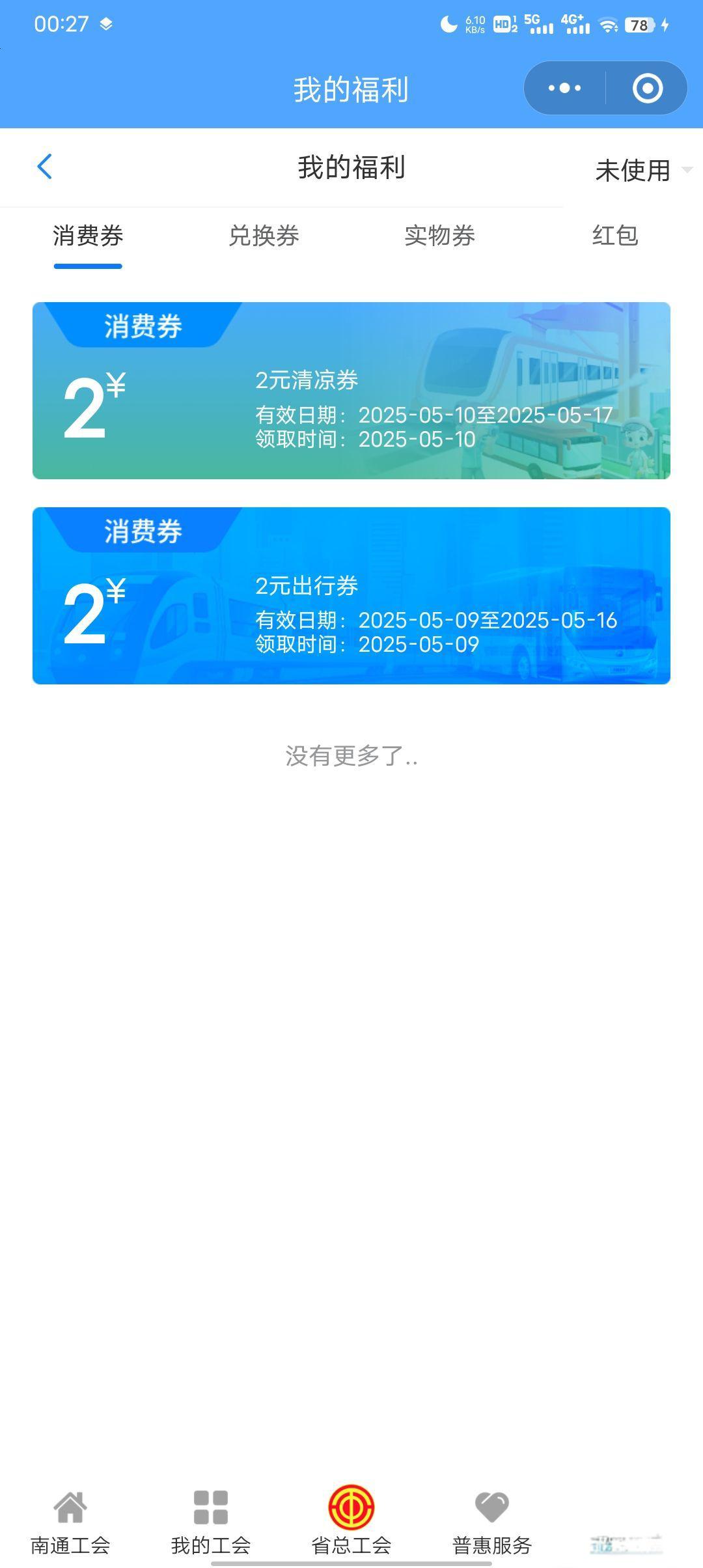
Task: Select the 消费券 tab
Action: 88,236
